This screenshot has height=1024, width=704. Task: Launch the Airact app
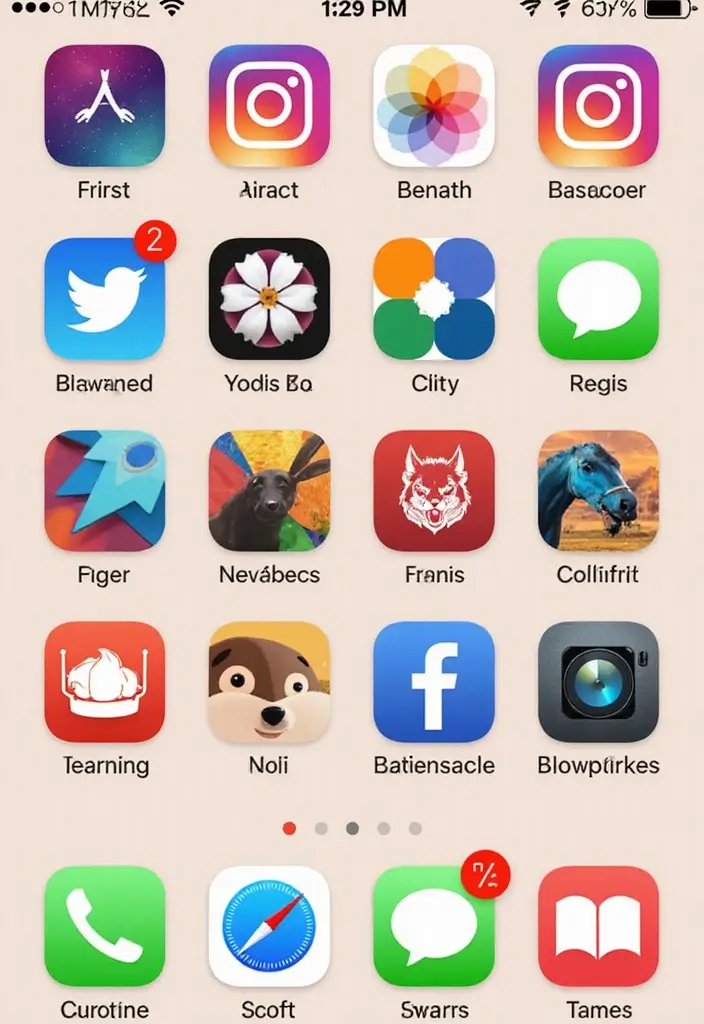269,105
